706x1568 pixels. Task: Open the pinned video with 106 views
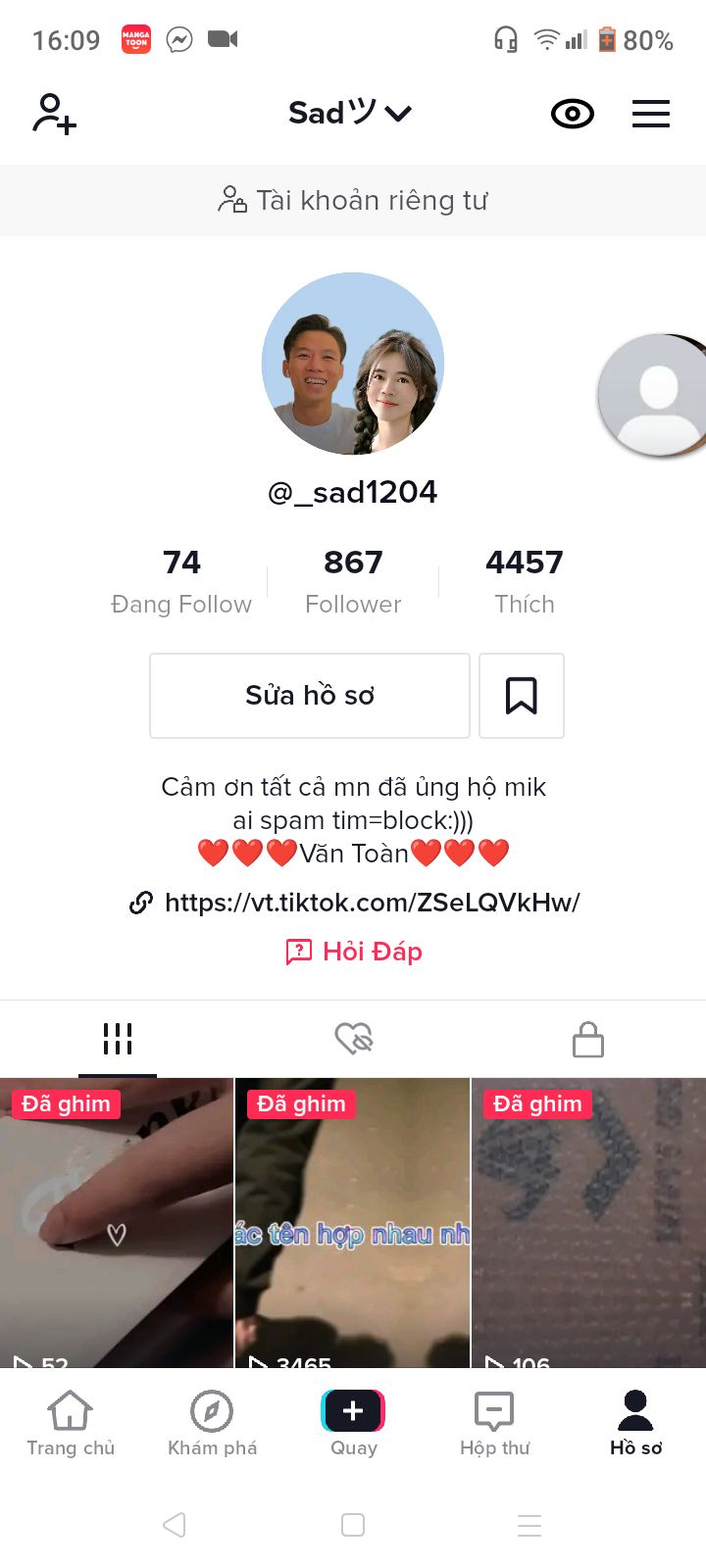(588, 1225)
